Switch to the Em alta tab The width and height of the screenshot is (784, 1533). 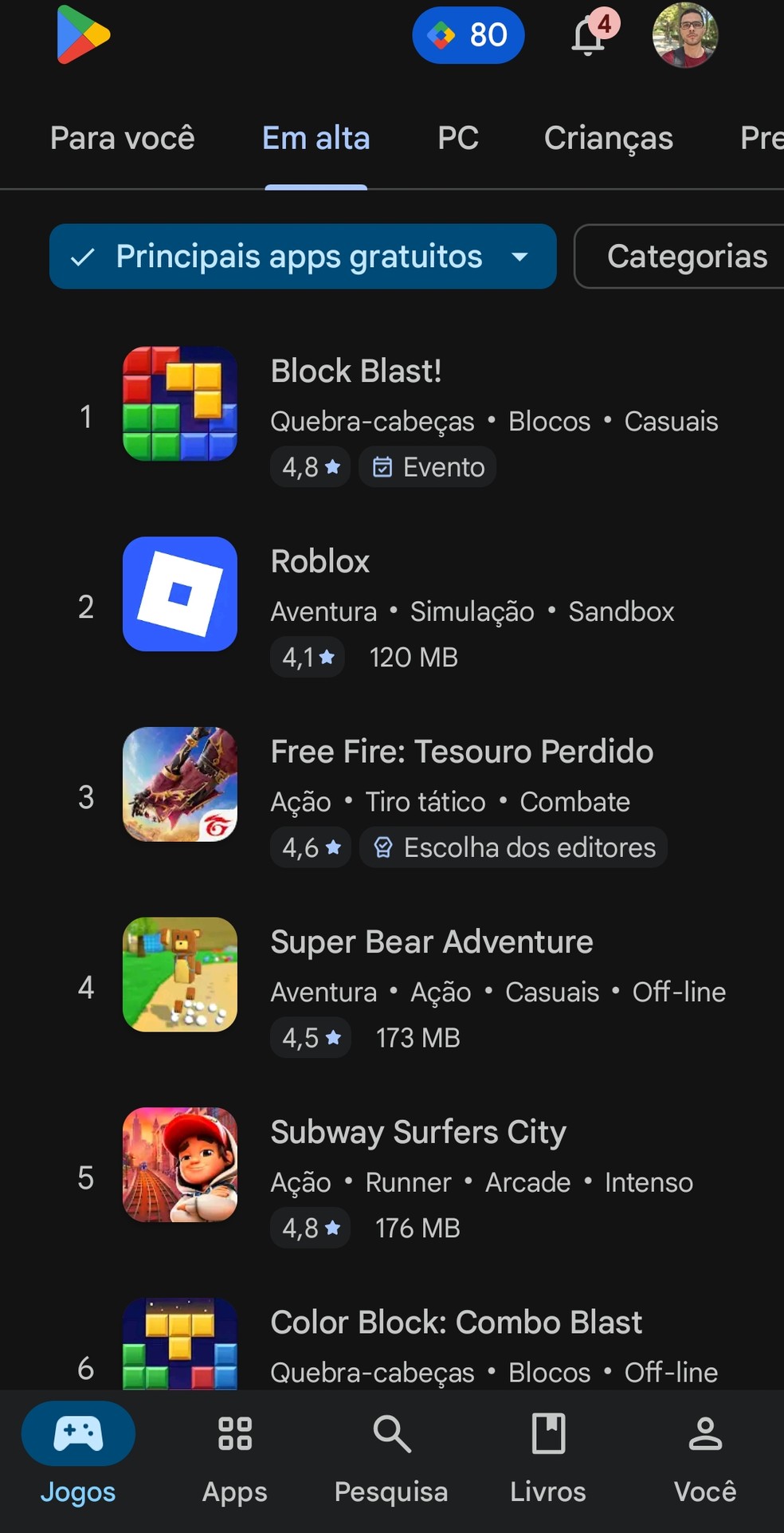[316, 138]
